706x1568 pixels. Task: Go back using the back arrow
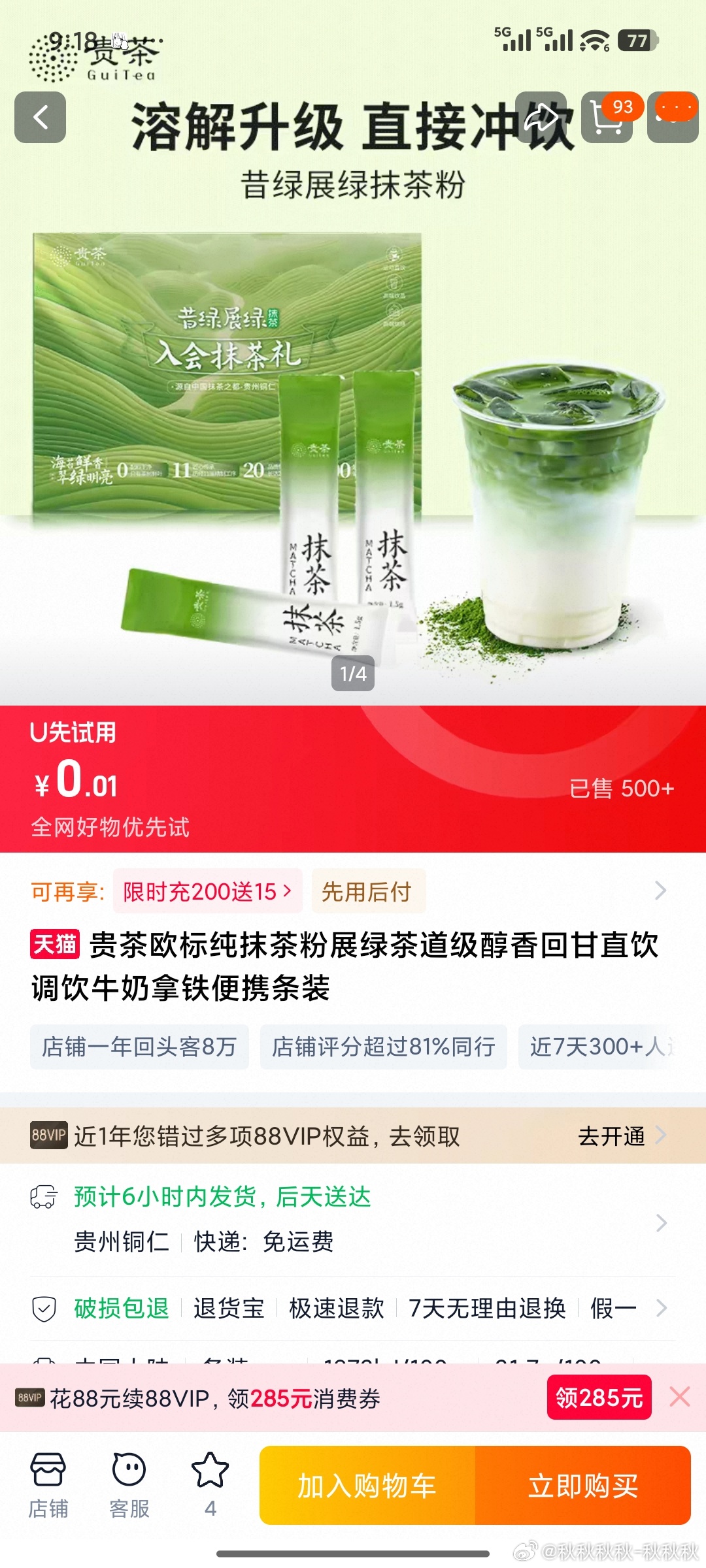(41, 118)
